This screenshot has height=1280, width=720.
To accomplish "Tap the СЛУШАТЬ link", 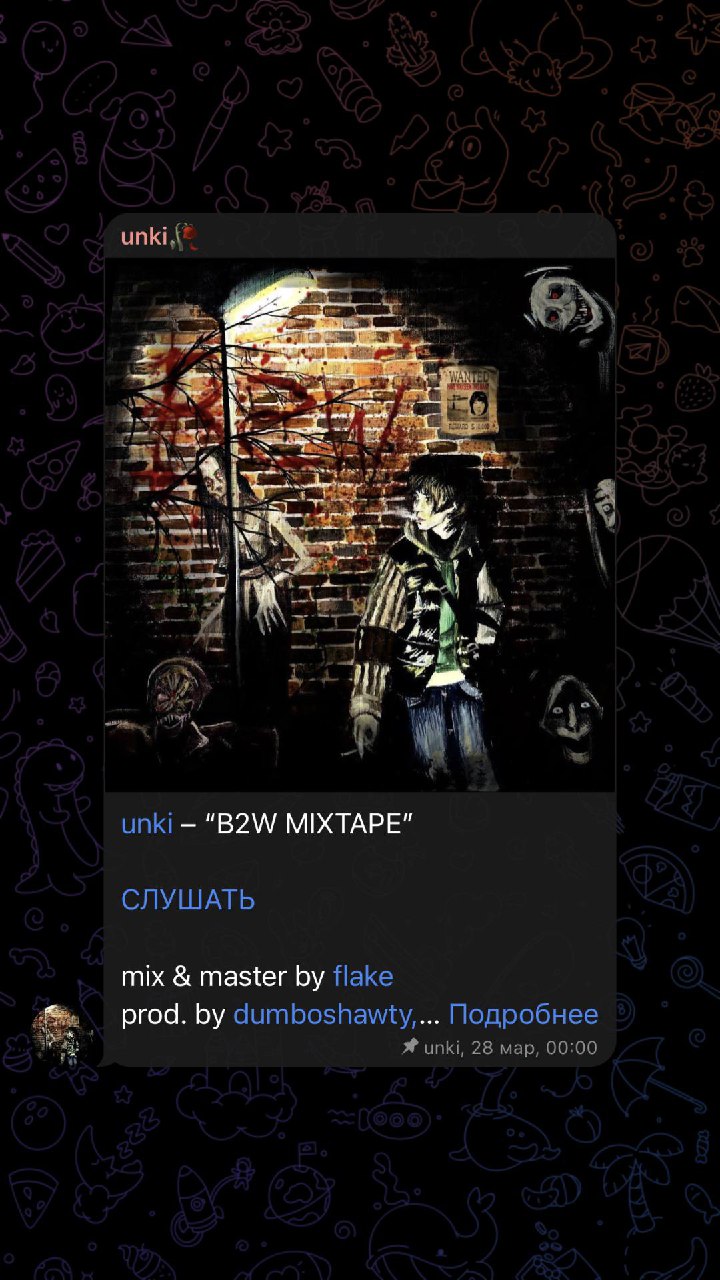I will (188, 900).
